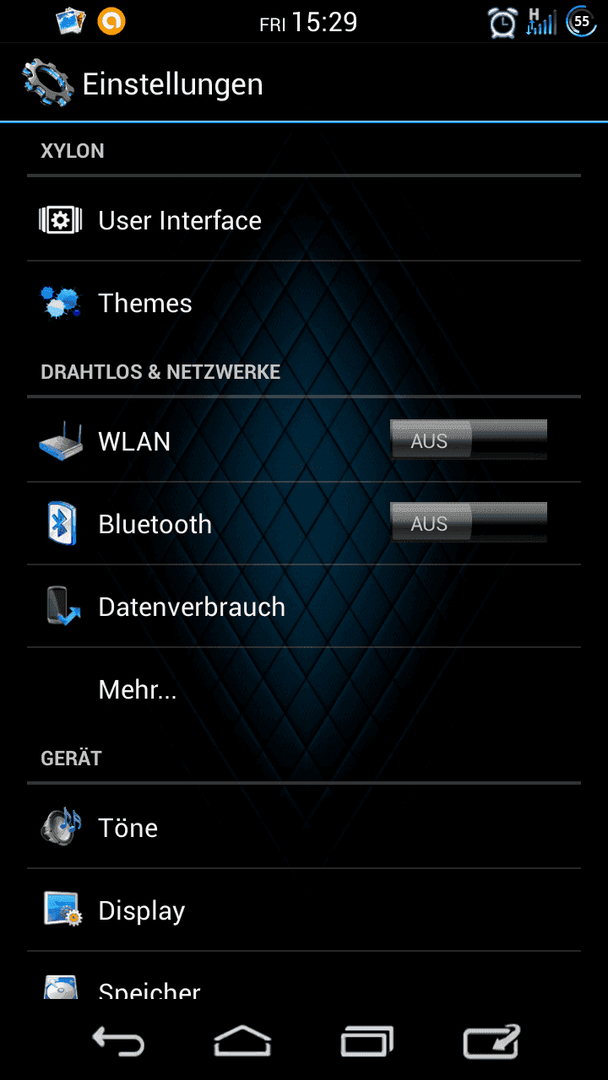Turn on the WLAN switch
This screenshot has width=608, height=1080.
click(x=468, y=439)
